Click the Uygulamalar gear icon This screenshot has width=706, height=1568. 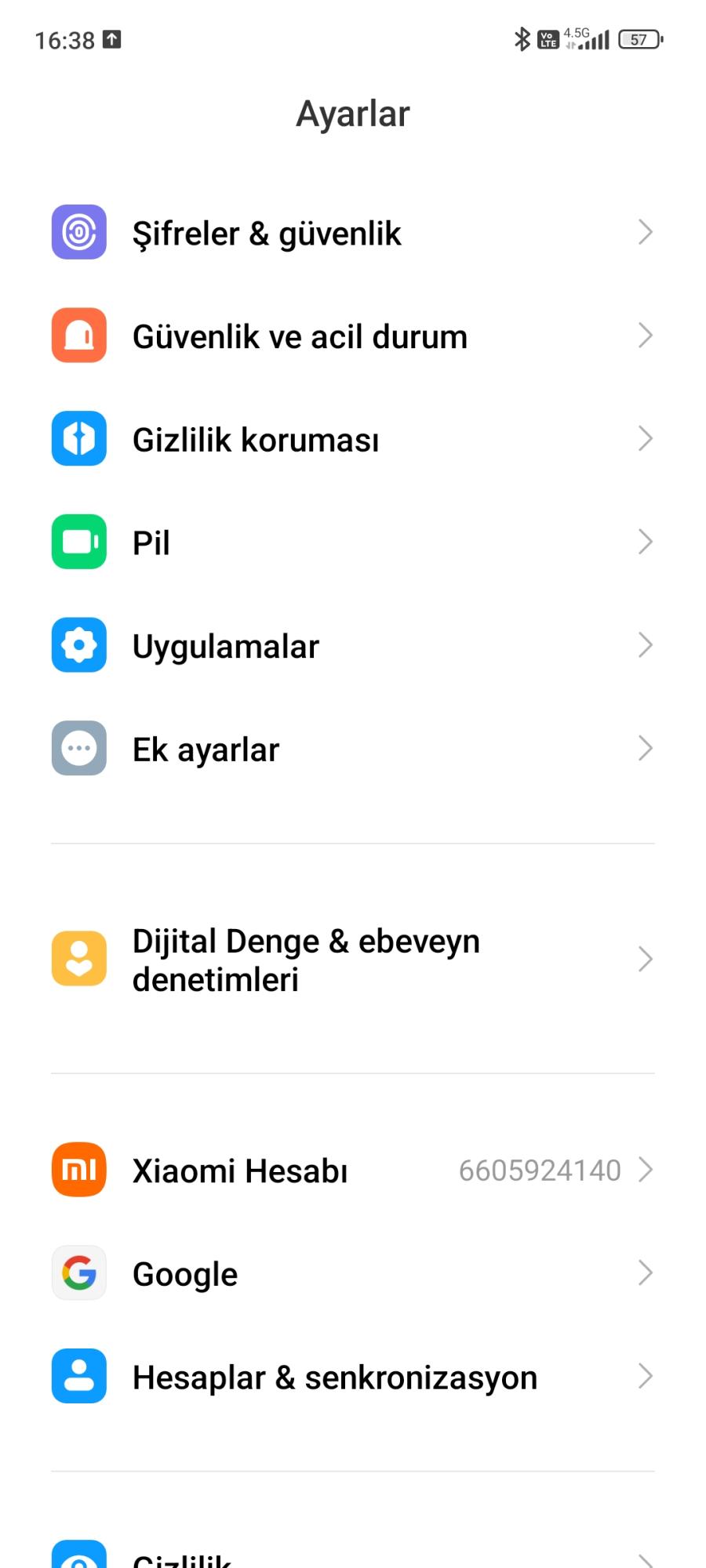tap(78, 645)
